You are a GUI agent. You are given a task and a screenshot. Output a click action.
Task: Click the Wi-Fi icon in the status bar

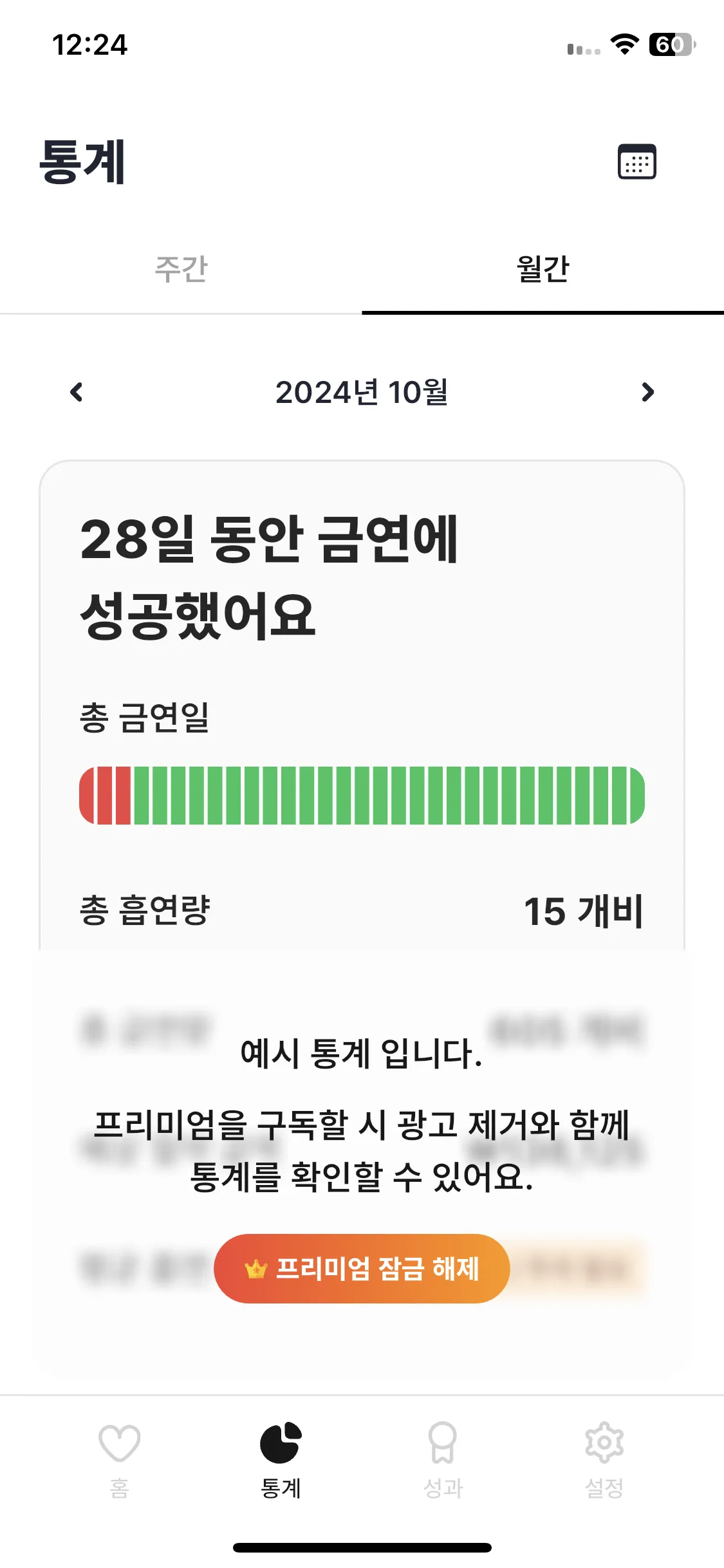(624, 45)
